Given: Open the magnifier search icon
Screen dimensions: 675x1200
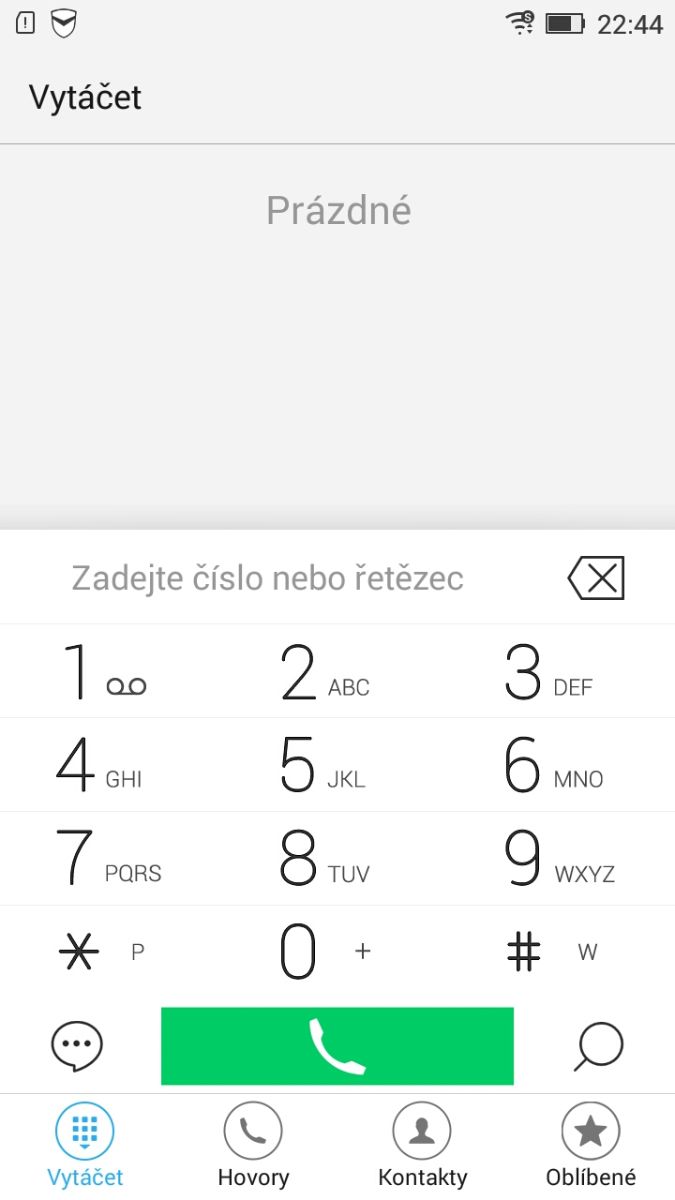Looking at the screenshot, I should tap(598, 1046).
